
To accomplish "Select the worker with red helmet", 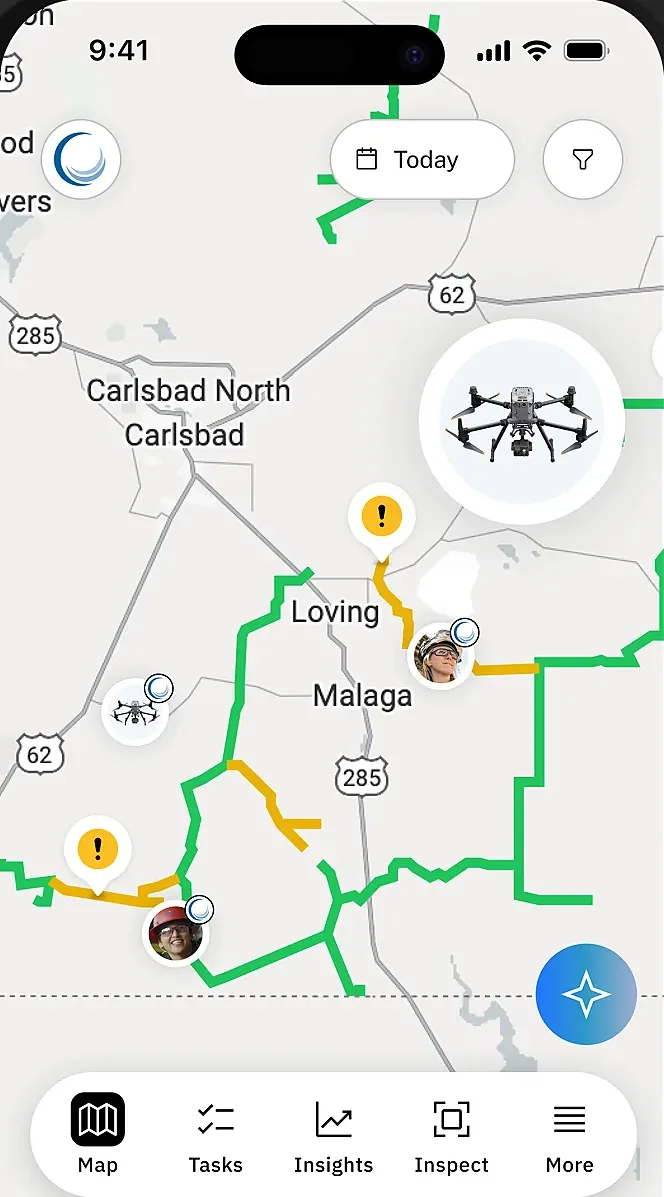I will click(x=176, y=933).
